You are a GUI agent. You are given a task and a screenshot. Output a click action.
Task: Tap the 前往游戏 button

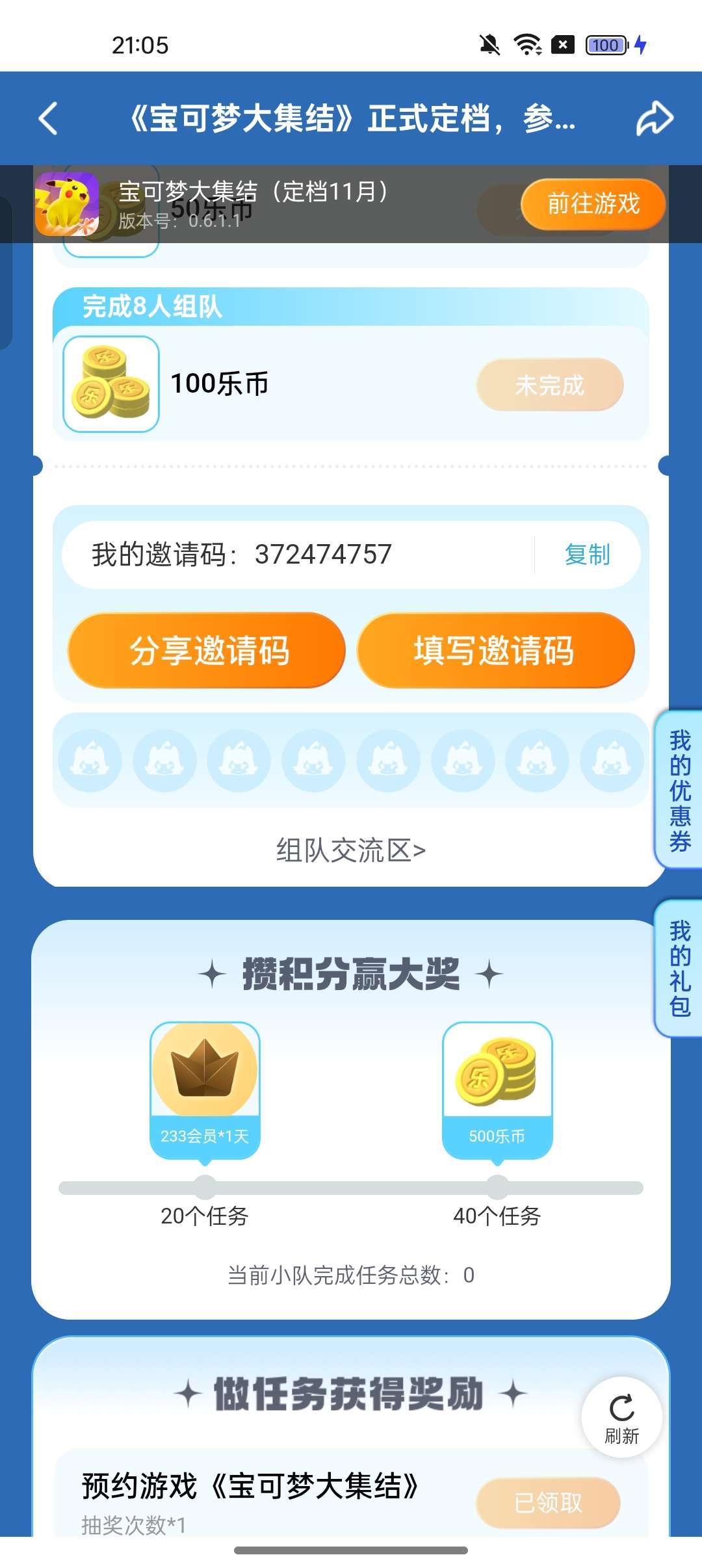pyautogui.click(x=593, y=204)
